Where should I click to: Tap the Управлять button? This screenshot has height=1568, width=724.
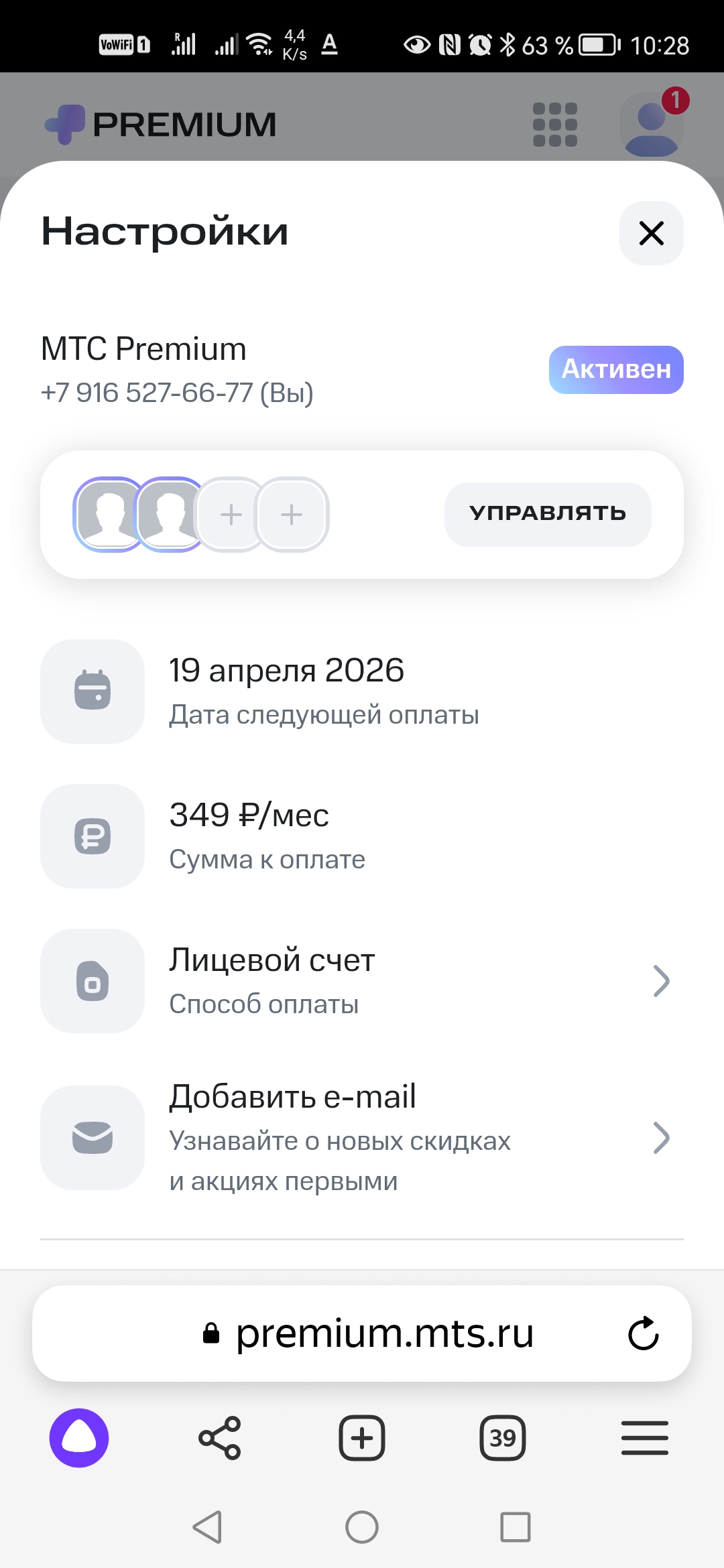pos(547,514)
